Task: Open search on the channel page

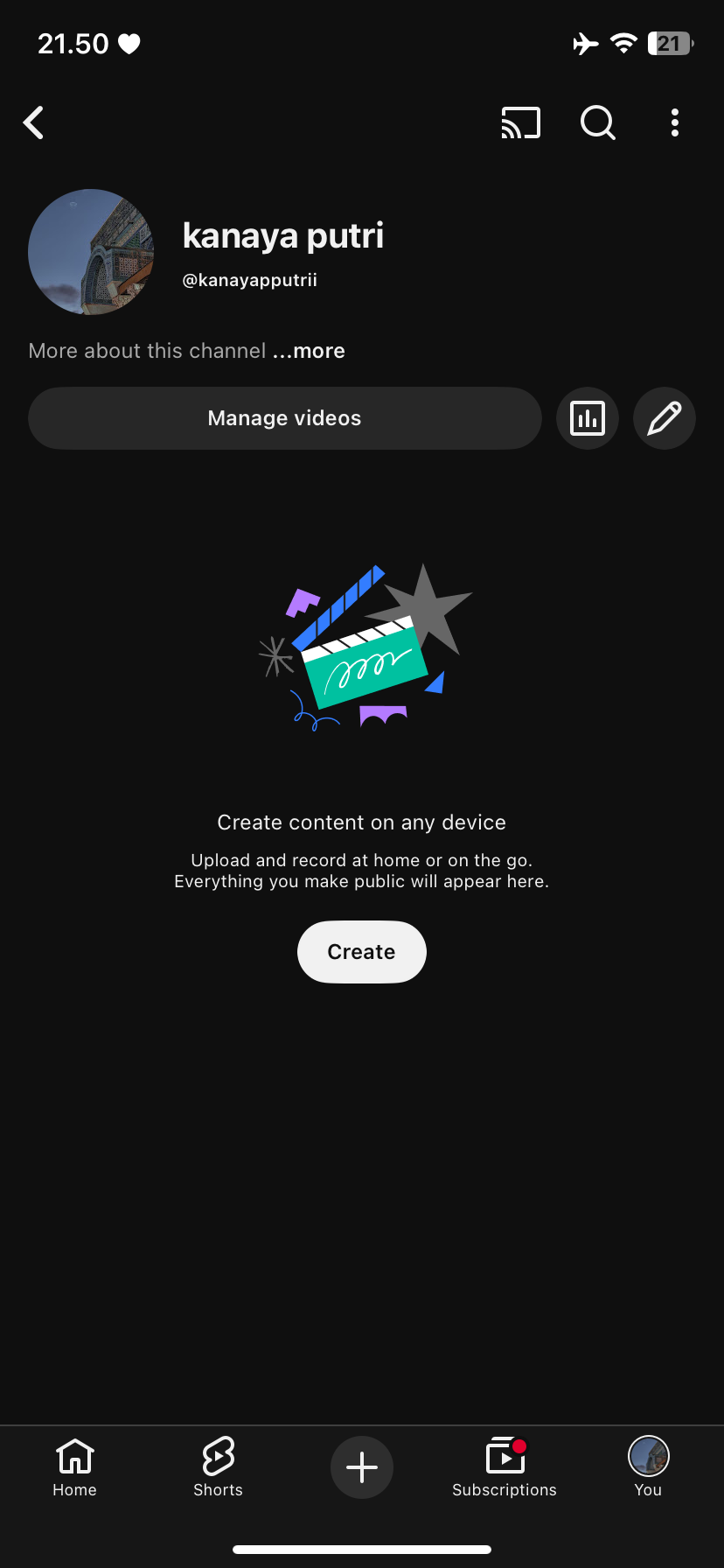Action: [x=598, y=123]
